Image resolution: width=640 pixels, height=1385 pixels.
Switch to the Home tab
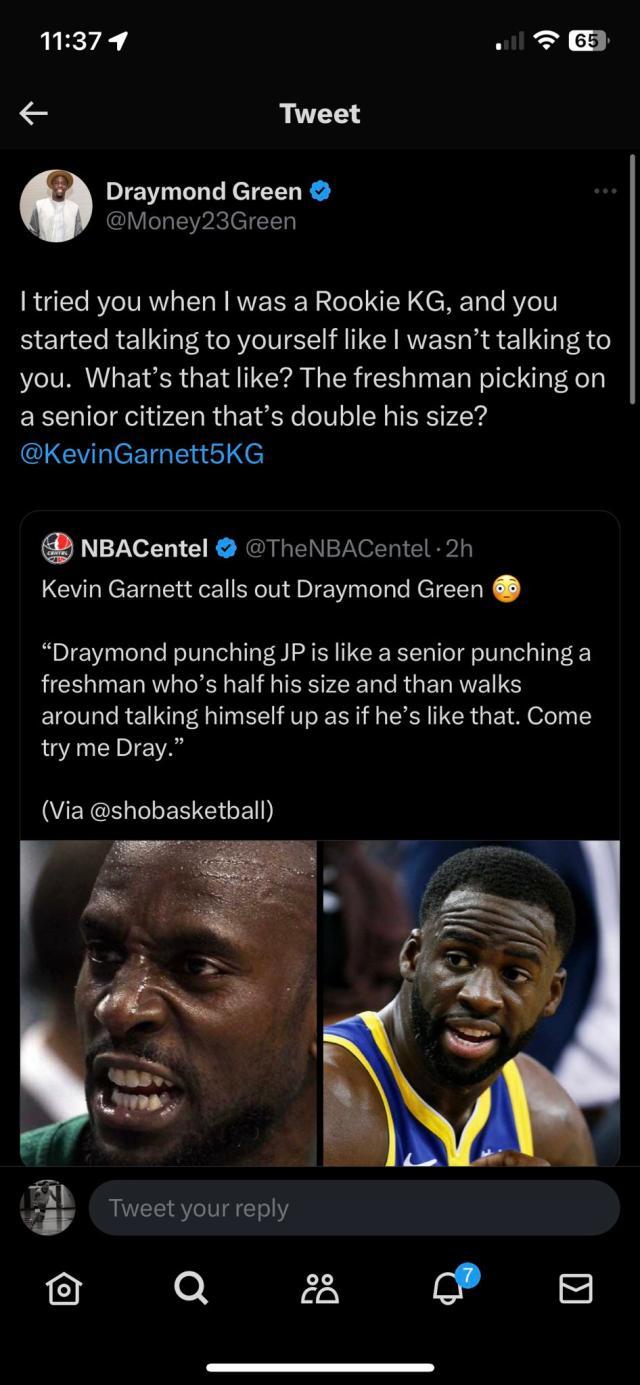pyautogui.click(x=64, y=1289)
